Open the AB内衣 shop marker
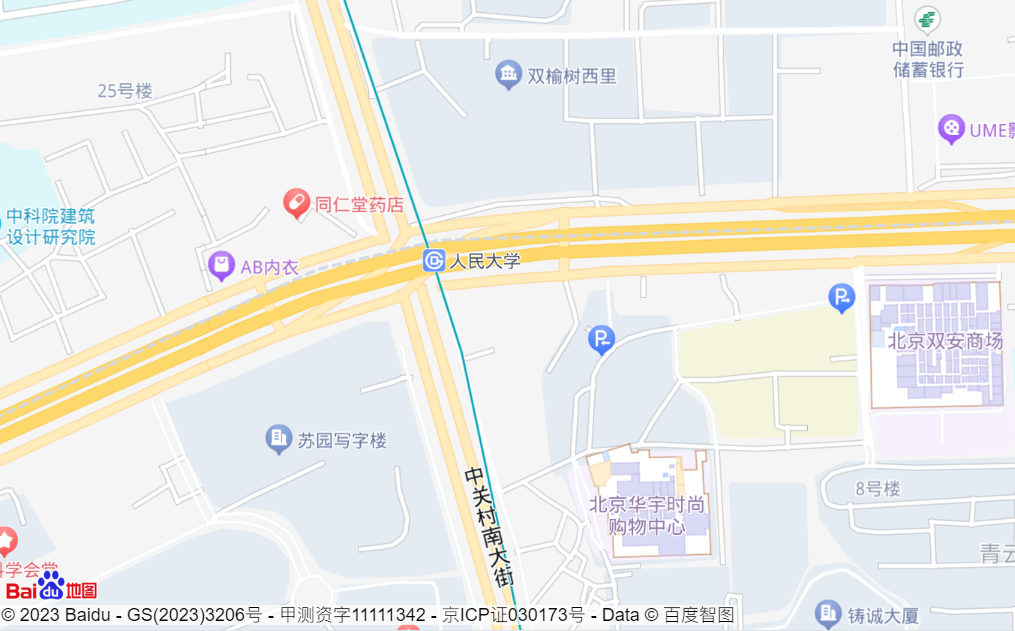Viewport: 1015px width, 631px height. click(221, 266)
